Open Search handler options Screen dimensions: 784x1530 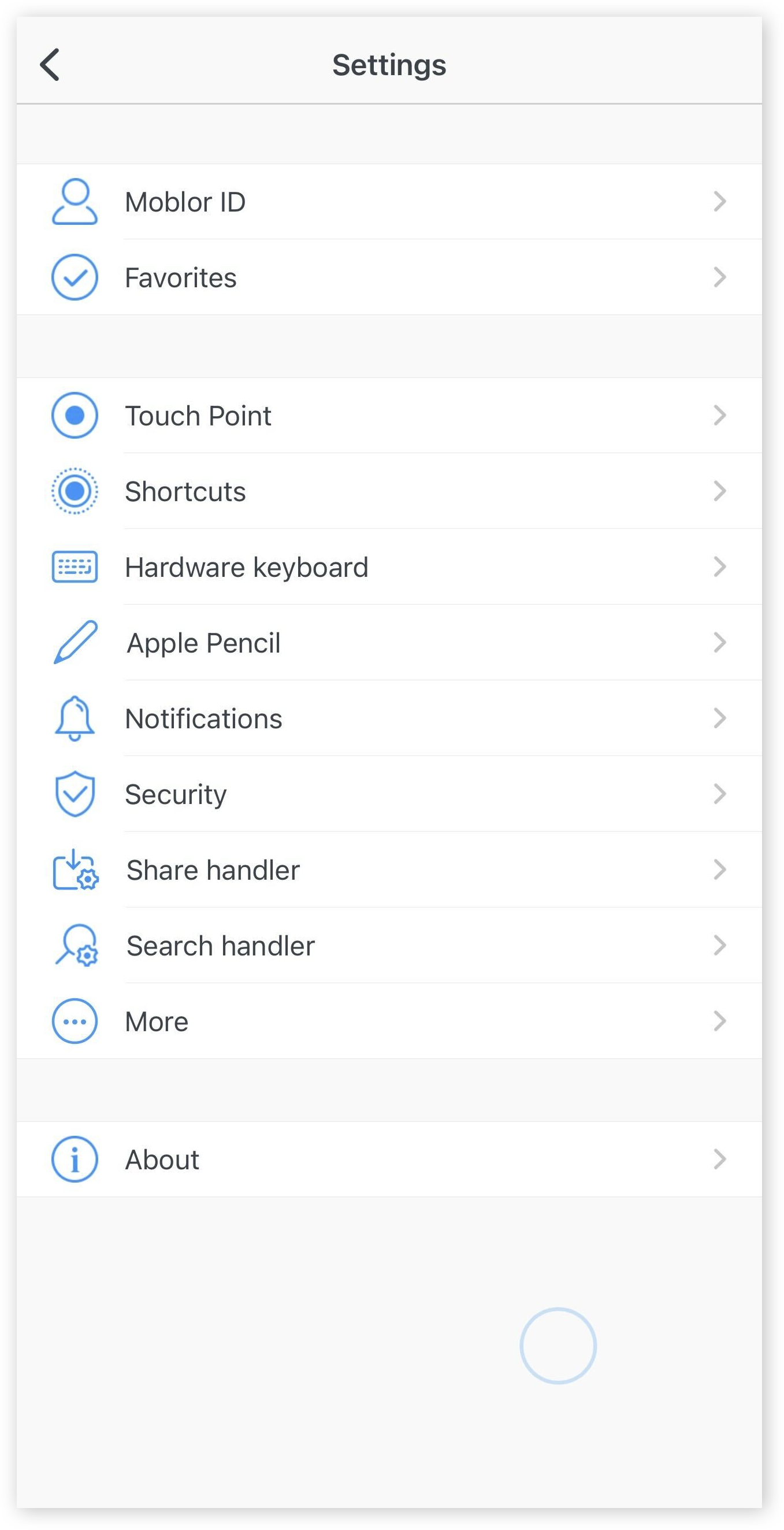(389, 946)
